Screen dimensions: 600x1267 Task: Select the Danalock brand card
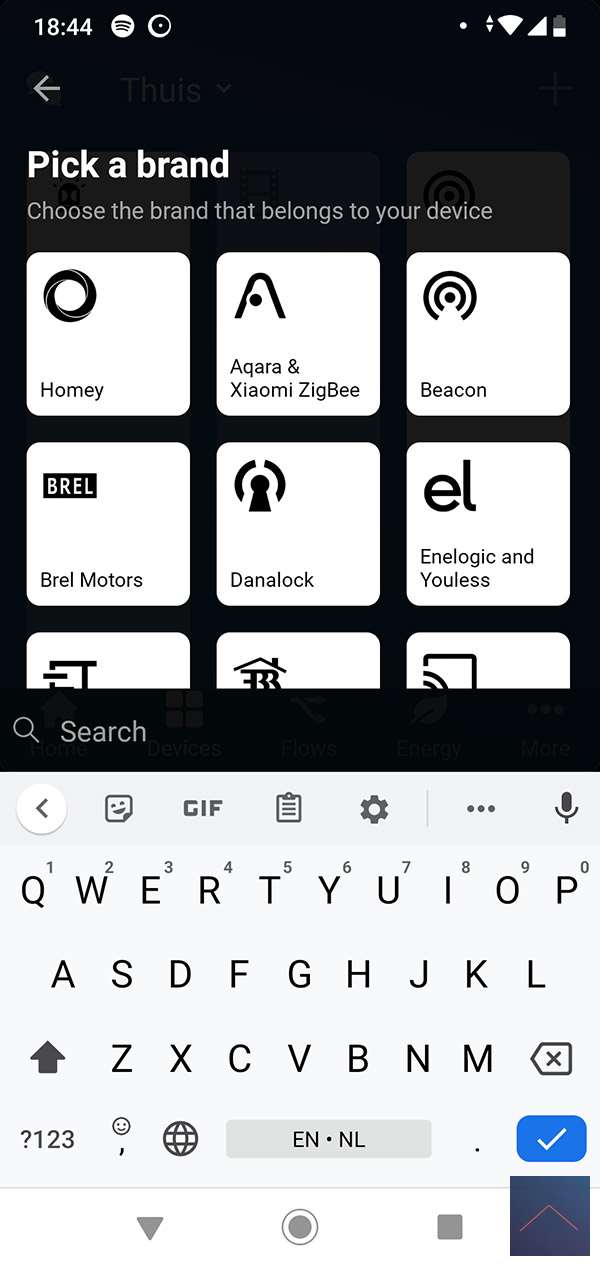coord(298,523)
